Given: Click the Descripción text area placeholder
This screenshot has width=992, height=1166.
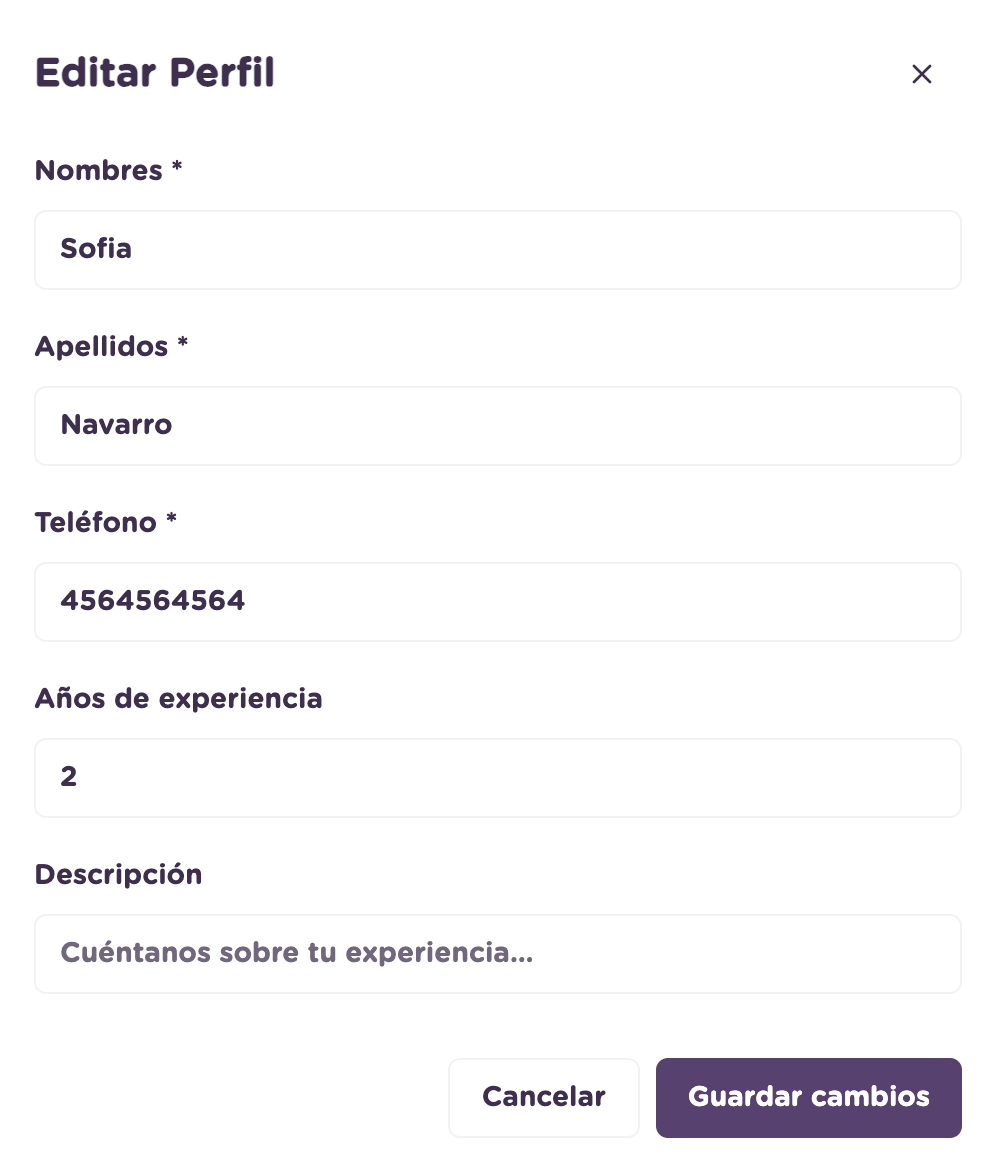Looking at the screenshot, I should 497,953.
